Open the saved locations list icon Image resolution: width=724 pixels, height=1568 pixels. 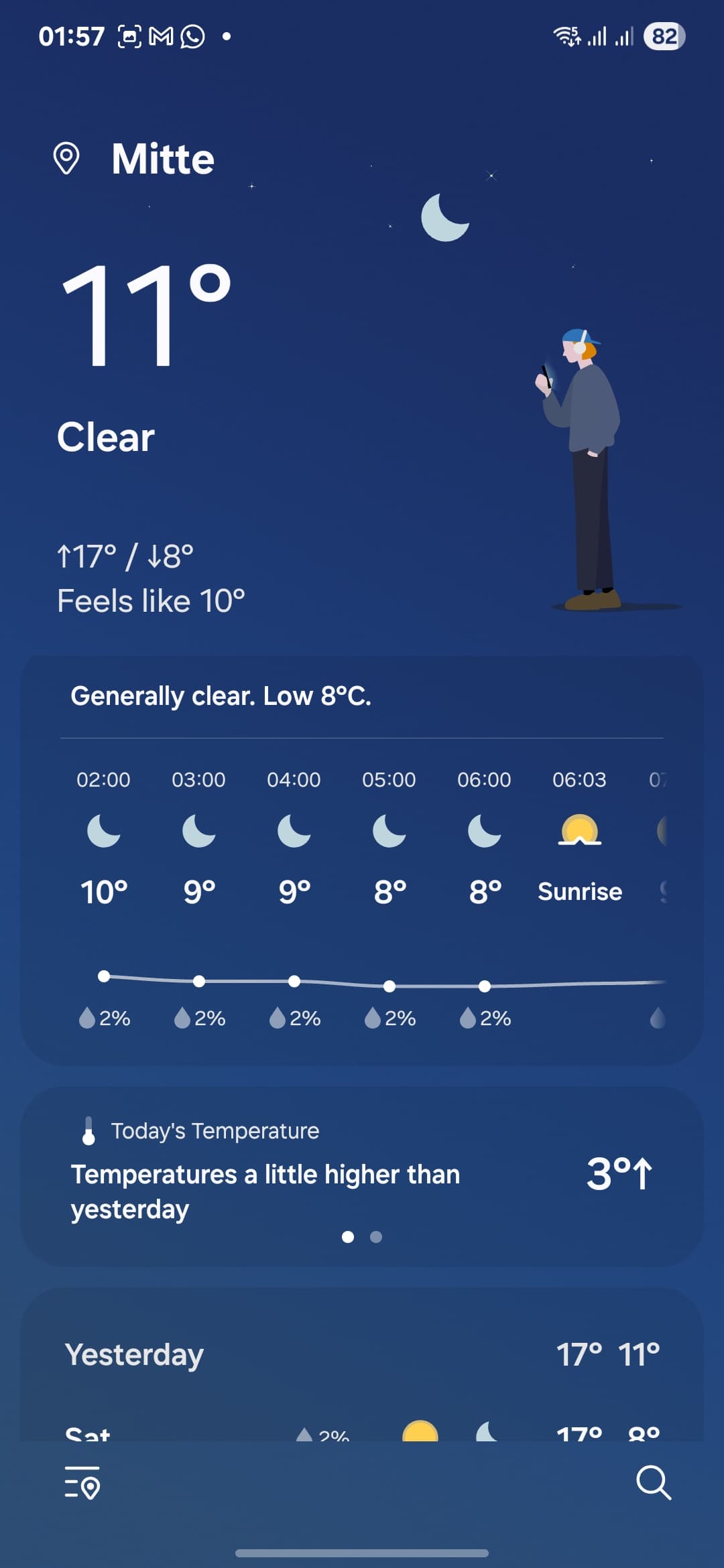82,1482
